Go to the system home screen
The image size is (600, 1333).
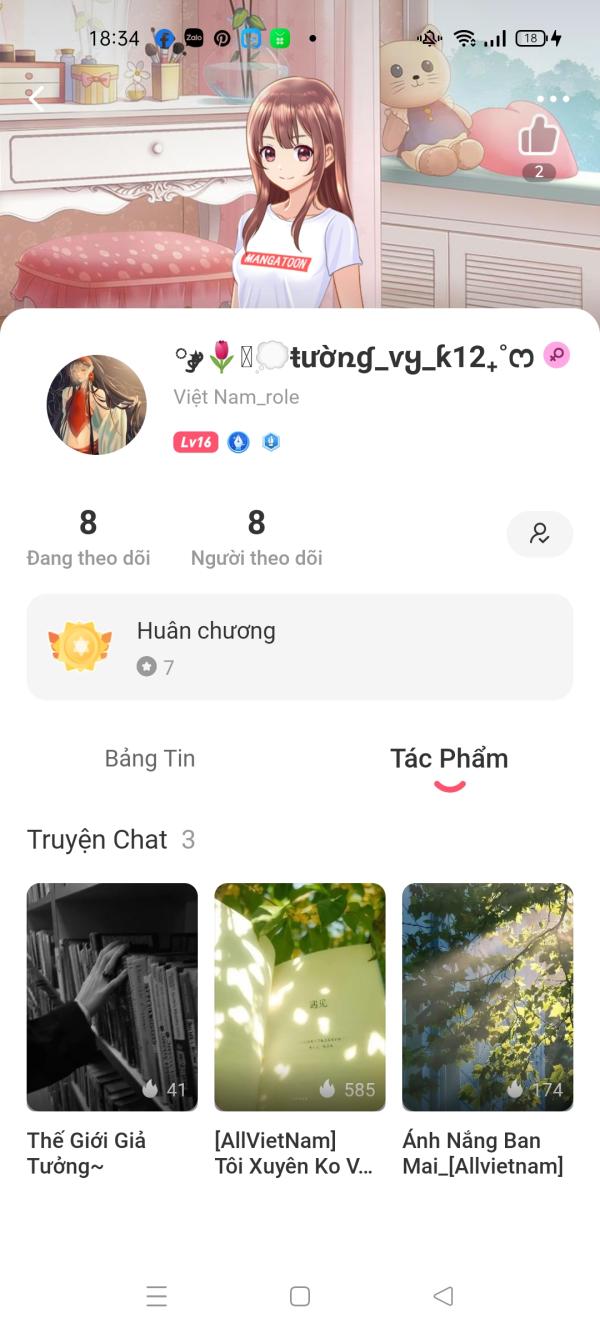(299, 1296)
